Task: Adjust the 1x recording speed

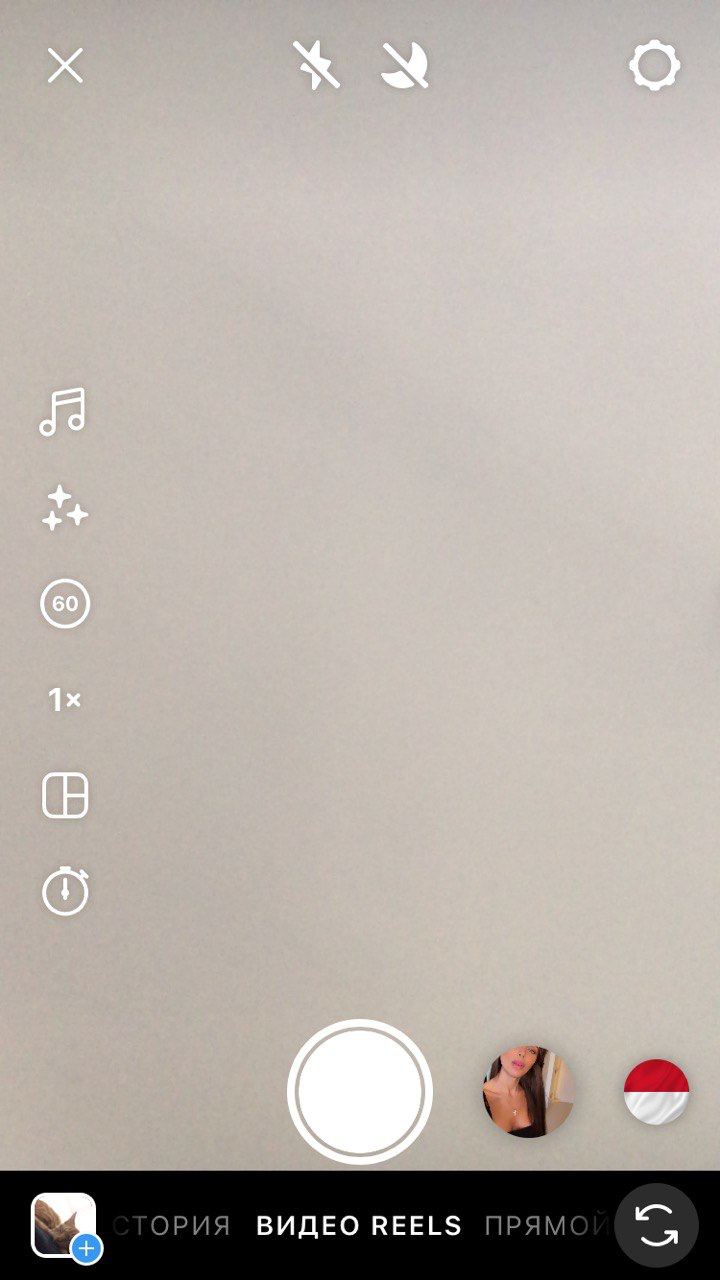Action: [x=65, y=701]
